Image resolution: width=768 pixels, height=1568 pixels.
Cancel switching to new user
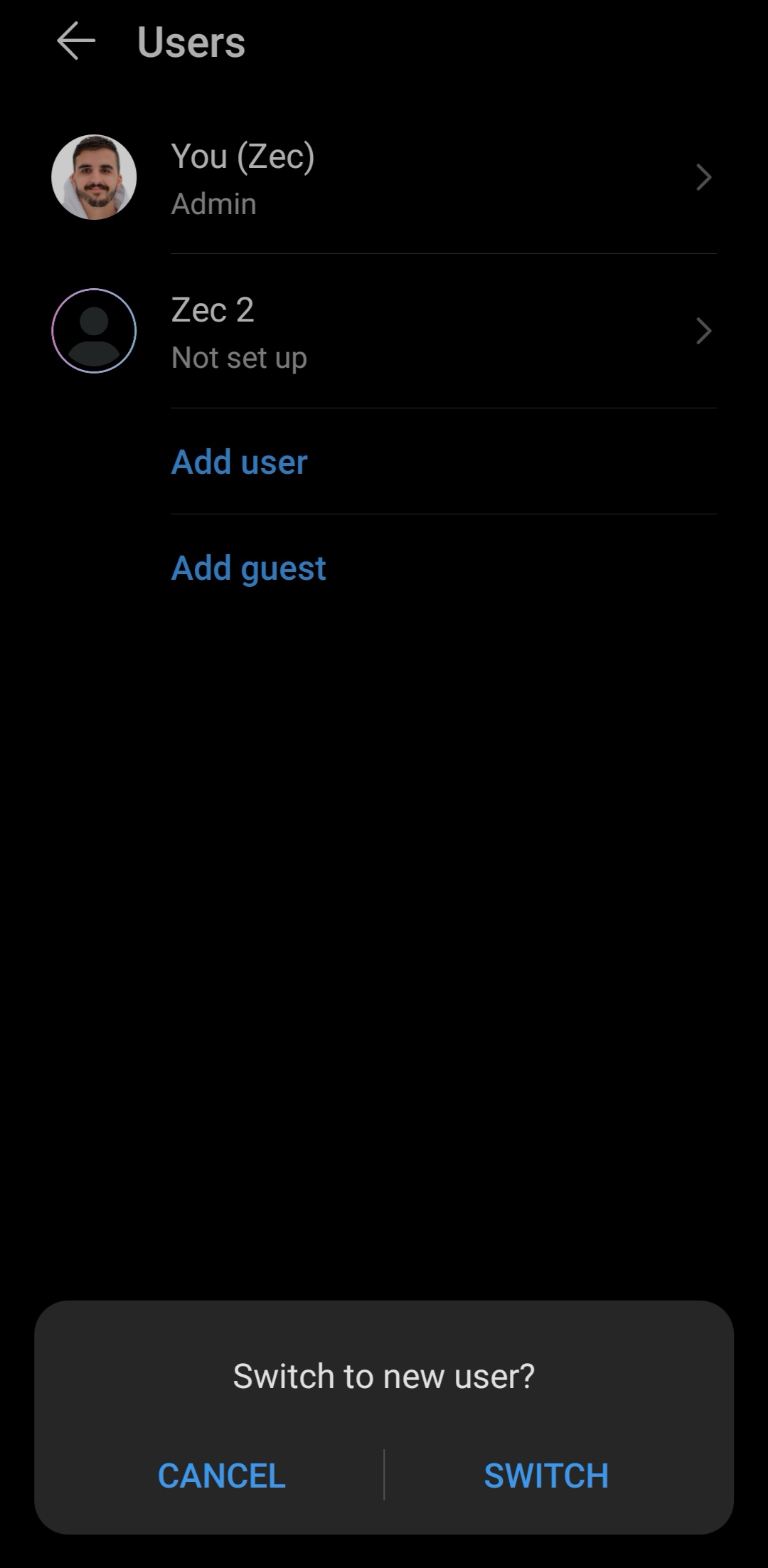[221, 1475]
